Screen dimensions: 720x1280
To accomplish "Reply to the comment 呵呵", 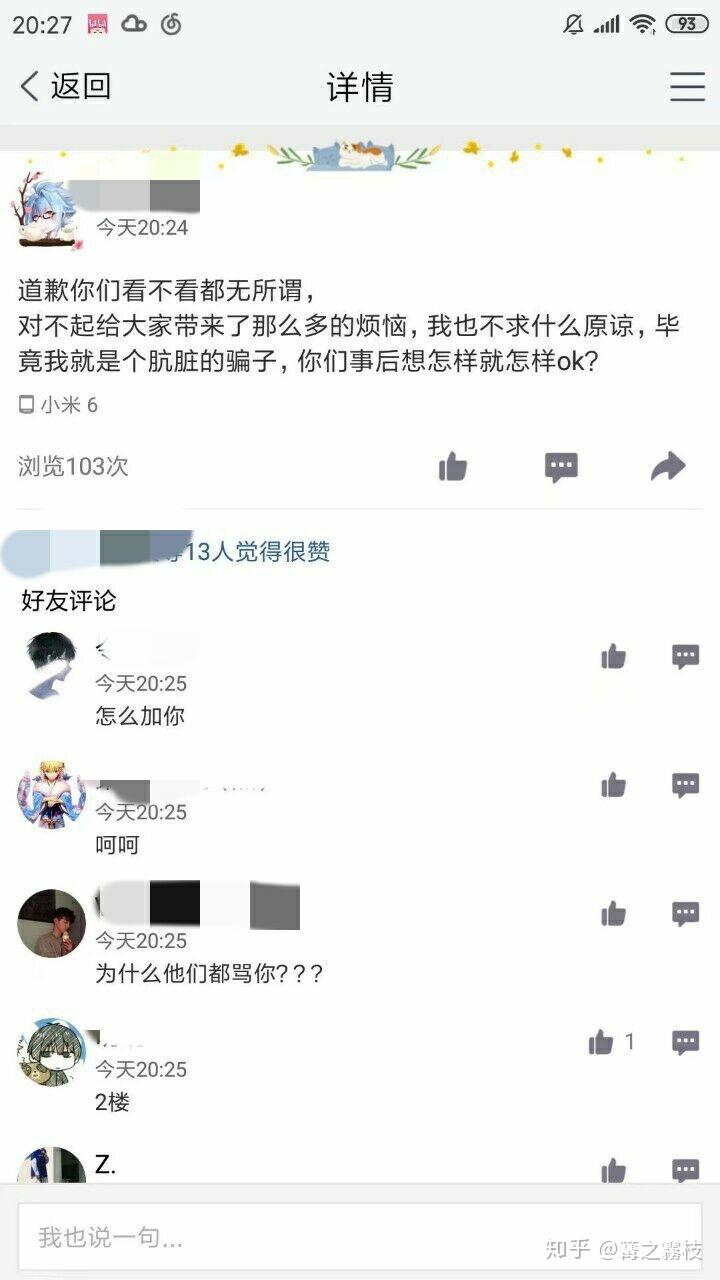I will click(685, 786).
